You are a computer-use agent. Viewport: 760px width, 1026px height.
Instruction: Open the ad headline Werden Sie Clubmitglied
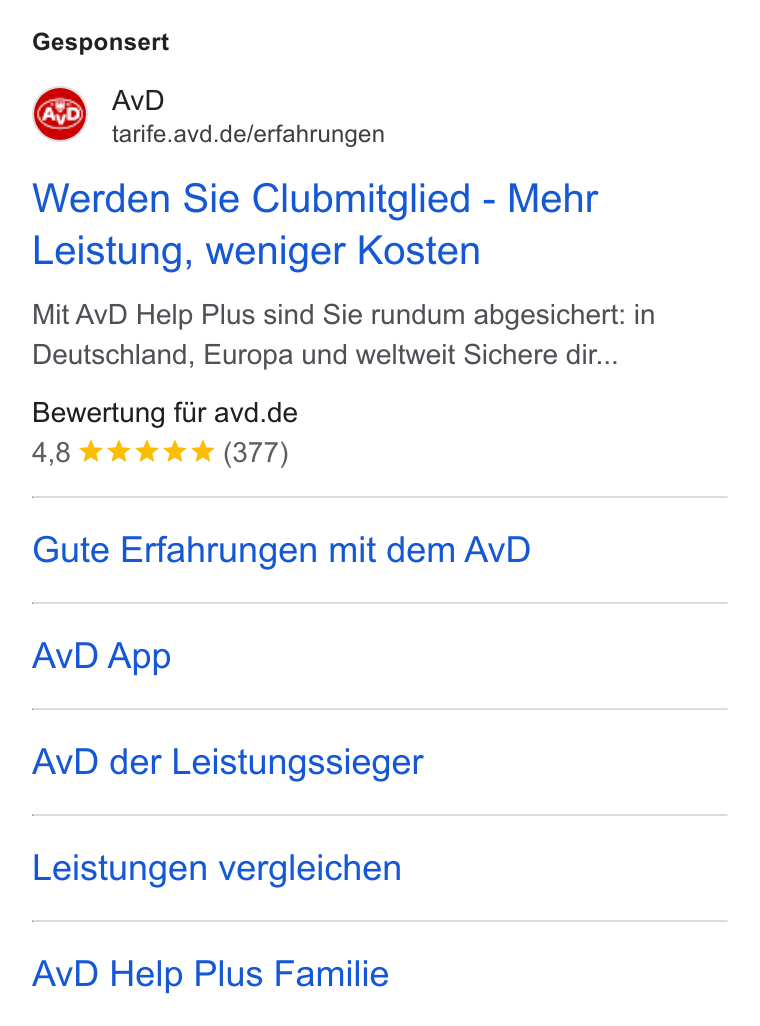(x=315, y=224)
